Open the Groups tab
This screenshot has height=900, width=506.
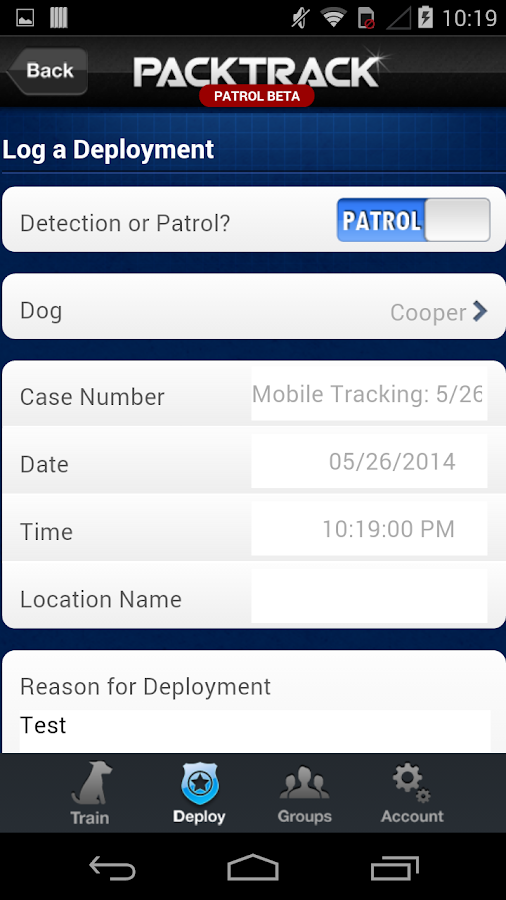[x=304, y=792]
